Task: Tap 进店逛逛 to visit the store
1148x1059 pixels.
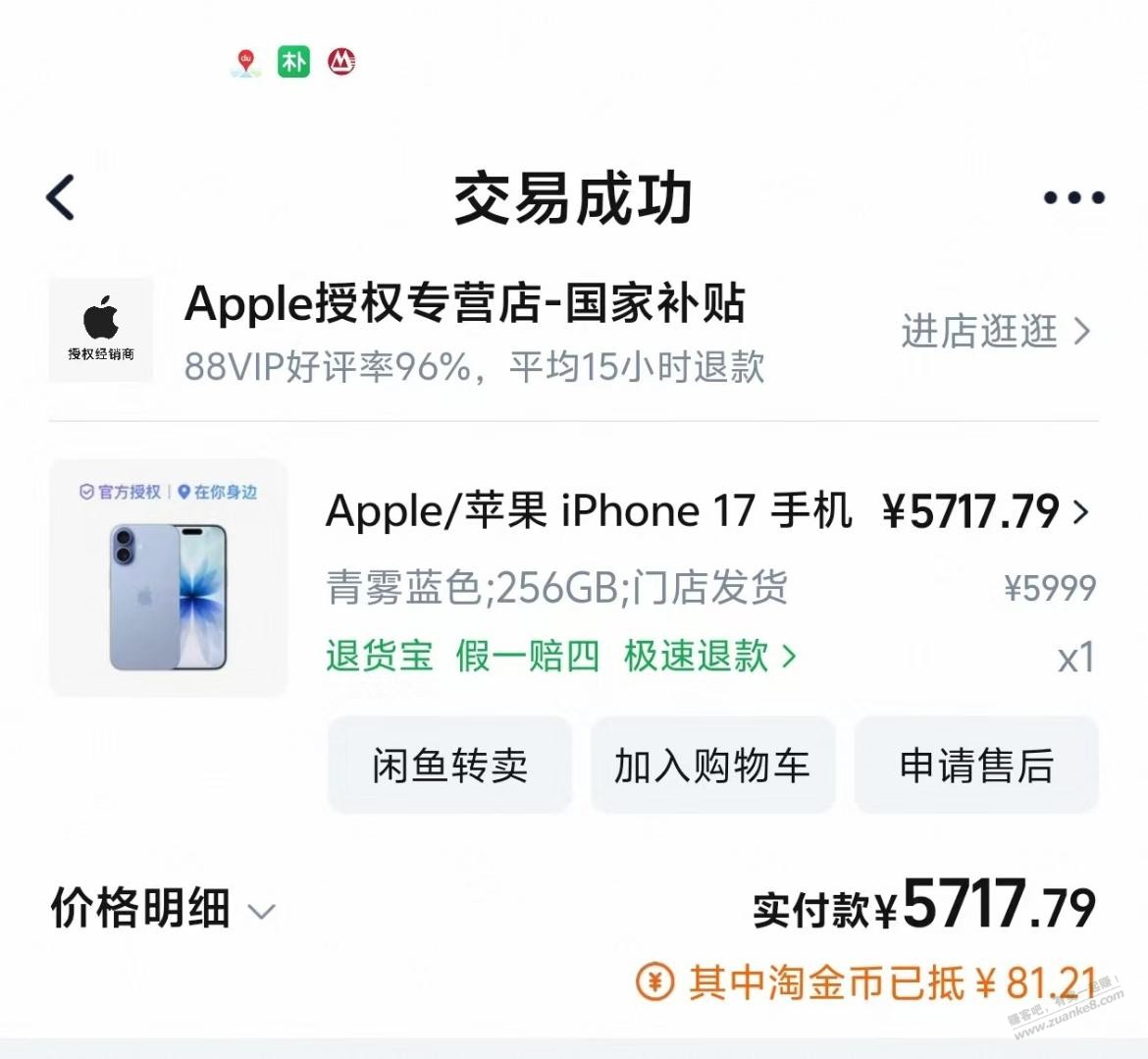Action: click(995, 332)
